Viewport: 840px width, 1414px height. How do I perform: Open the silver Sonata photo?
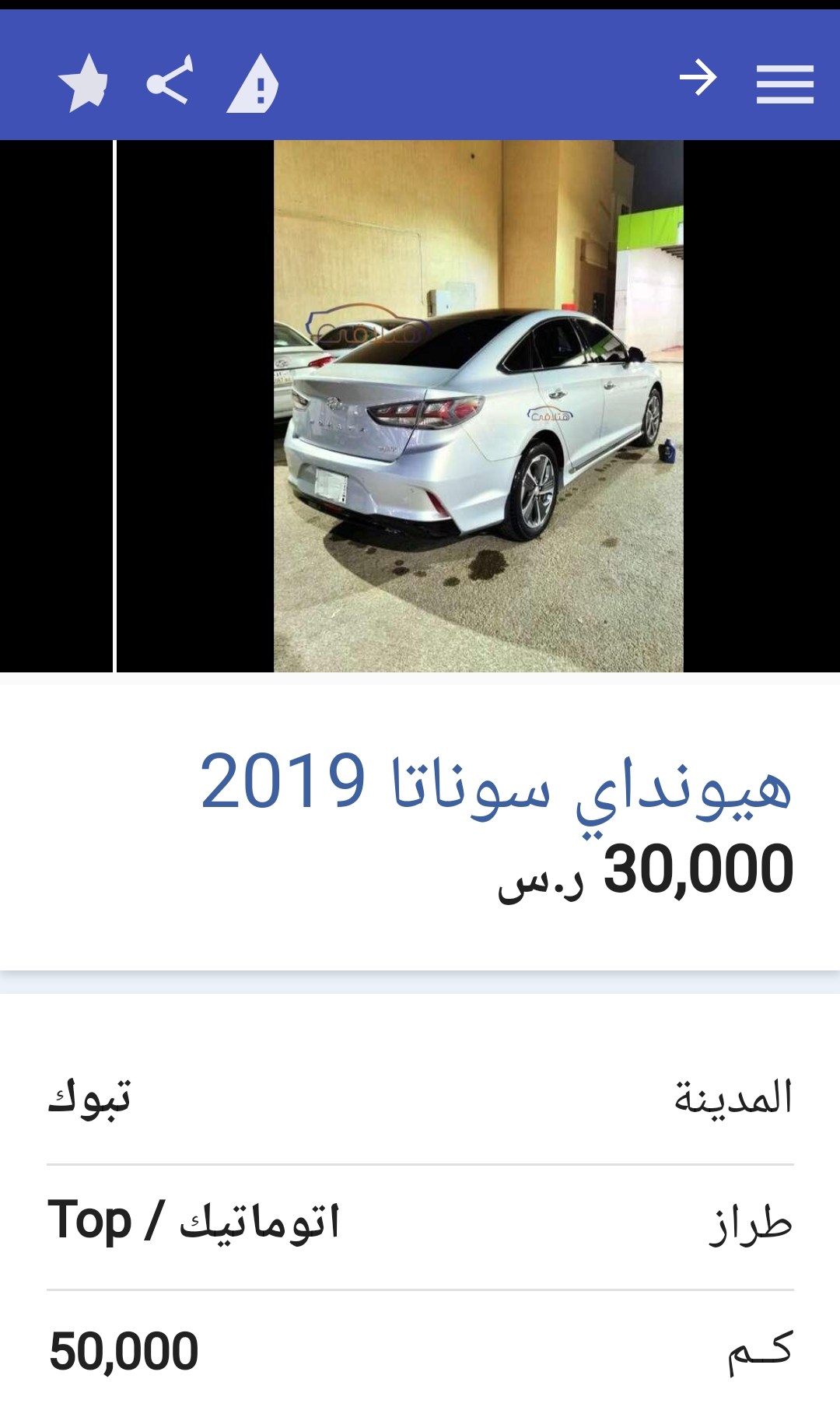pos(478,405)
